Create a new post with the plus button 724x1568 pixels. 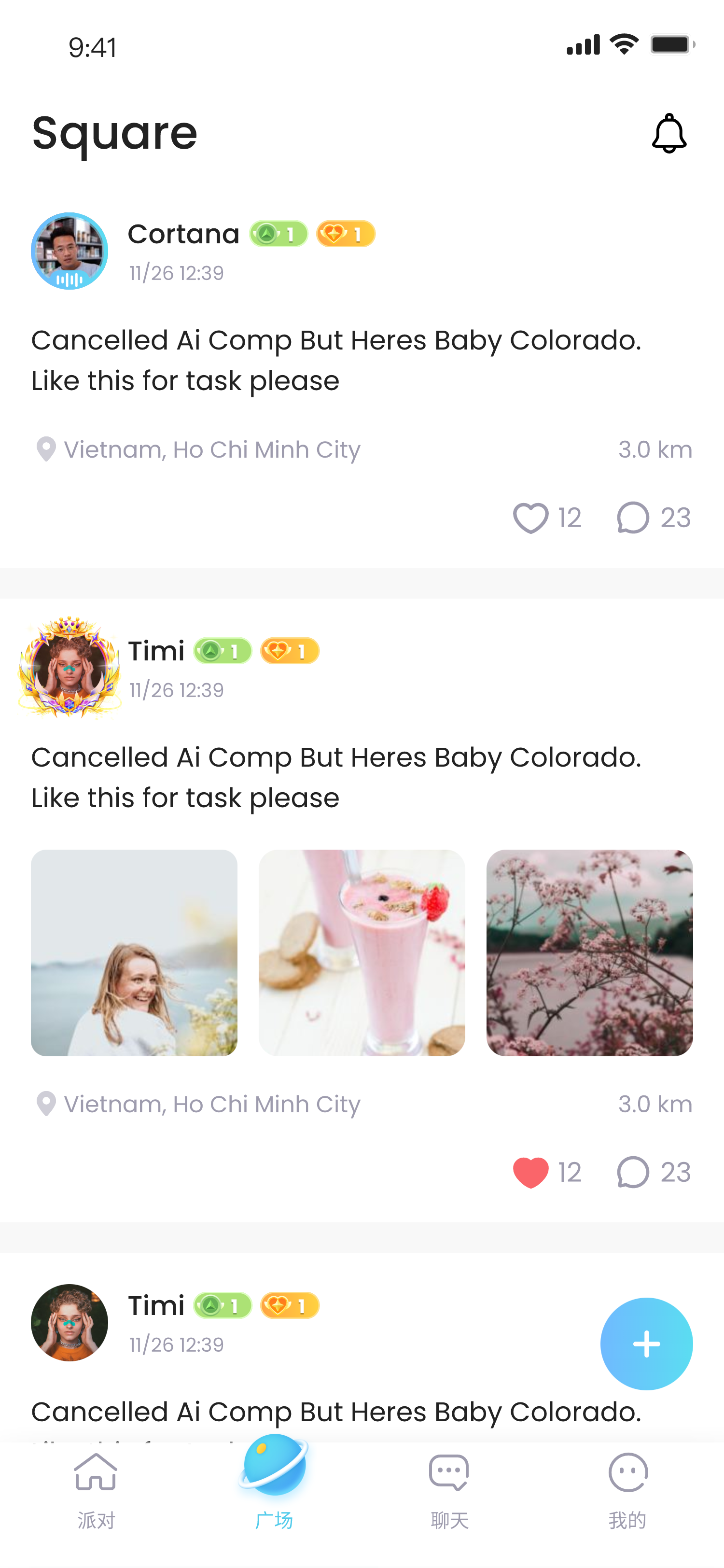click(x=646, y=1344)
